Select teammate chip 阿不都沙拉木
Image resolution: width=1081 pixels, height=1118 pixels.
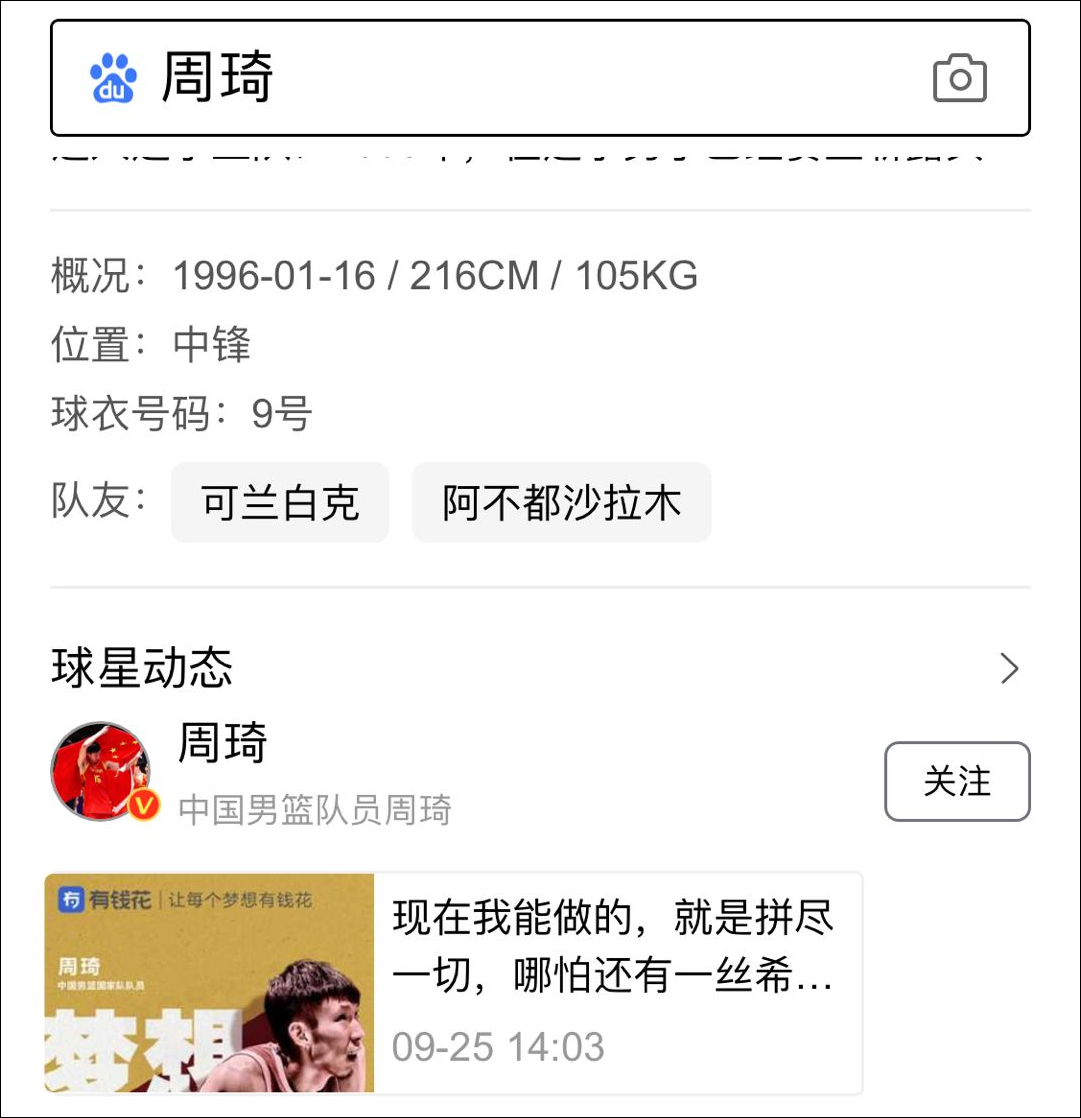(x=561, y=502)
